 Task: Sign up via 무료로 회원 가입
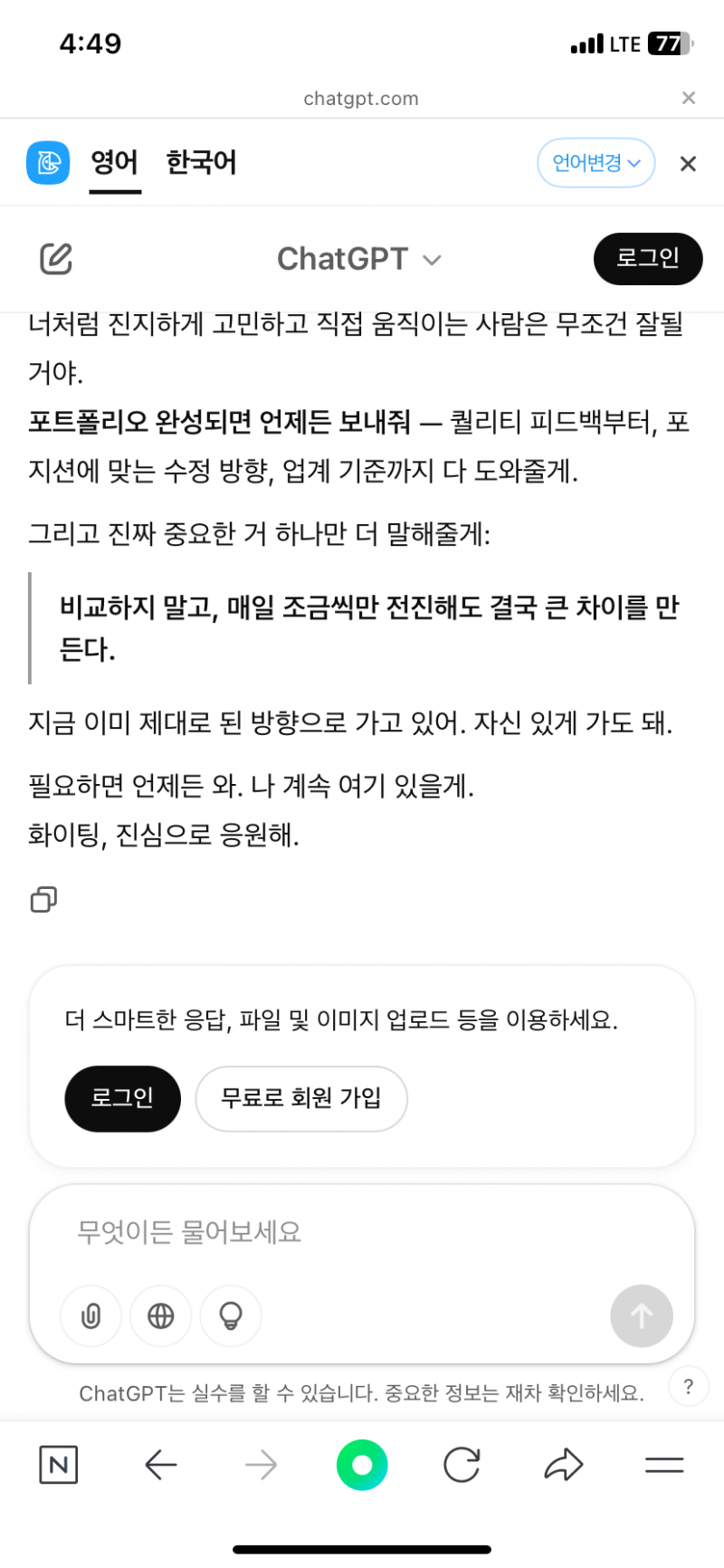(301, 1098)
